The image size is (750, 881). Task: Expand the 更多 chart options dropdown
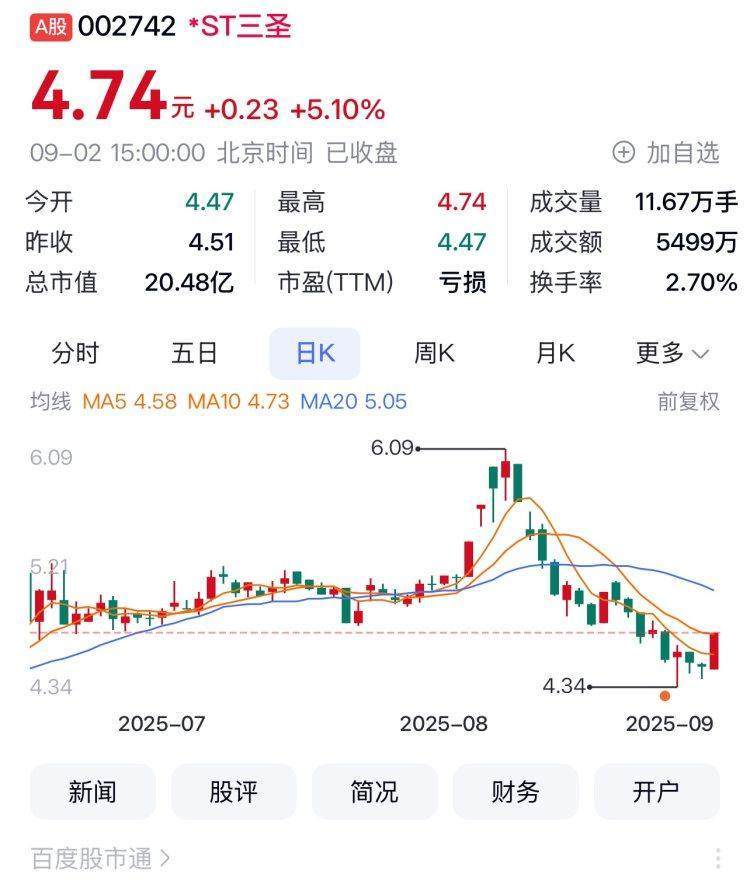tap(672, 353)
